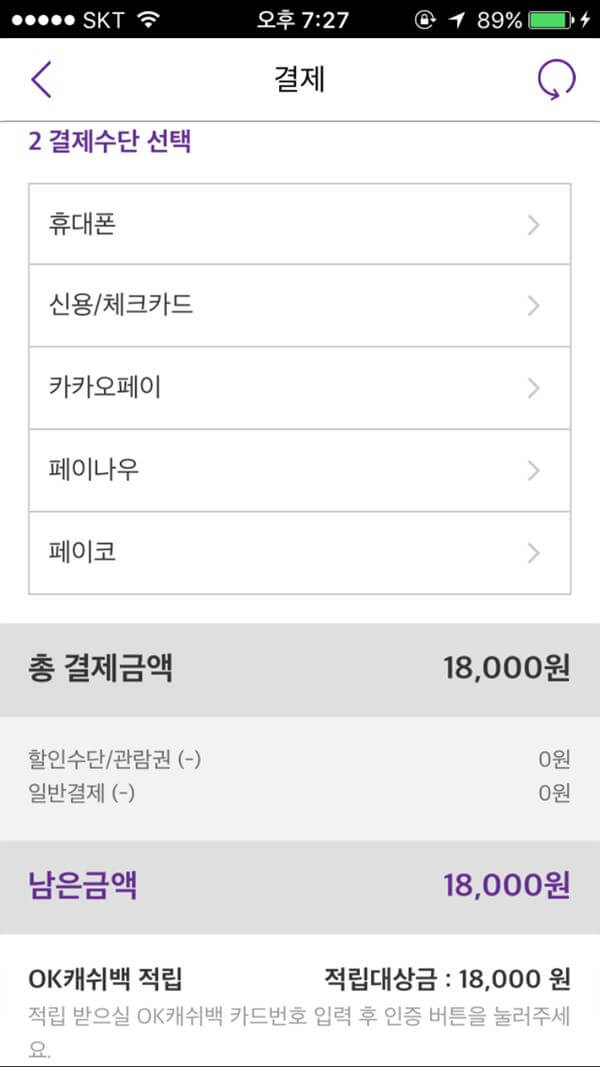Select 휴대폰 payment method
The height and width of the screenshot is (1067, 600).
point(299,224)
